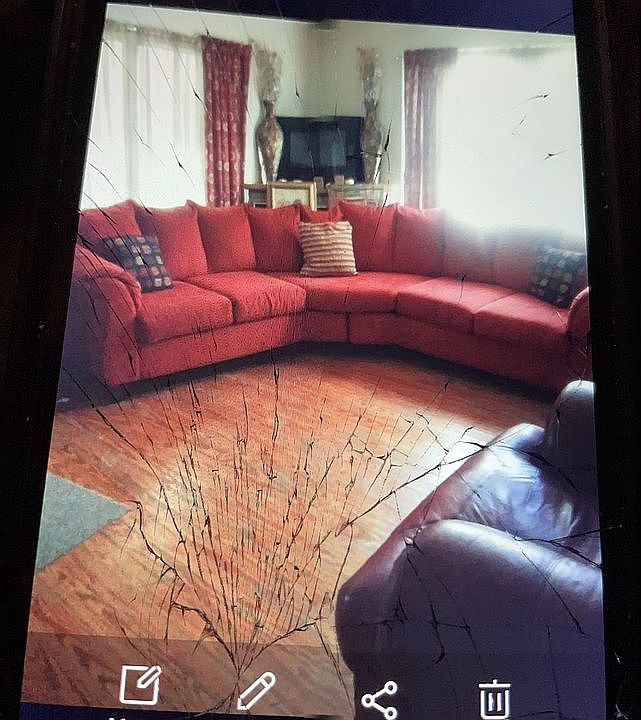Delete the photo using the trash icon
This screenshot has width=641, height=720.
(x=494, y=698)
